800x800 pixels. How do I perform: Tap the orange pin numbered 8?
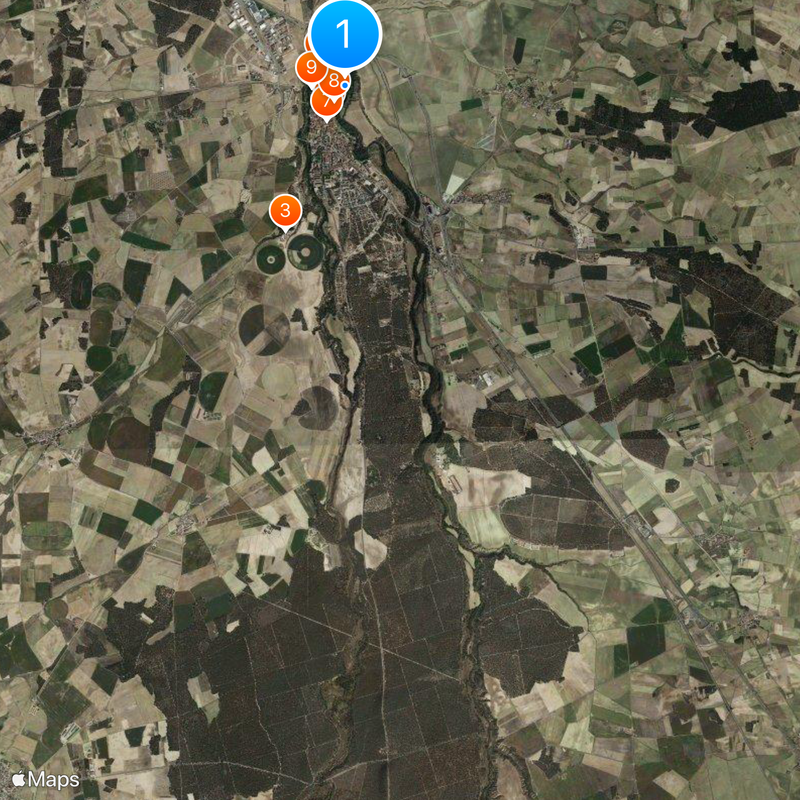(332, 83)
